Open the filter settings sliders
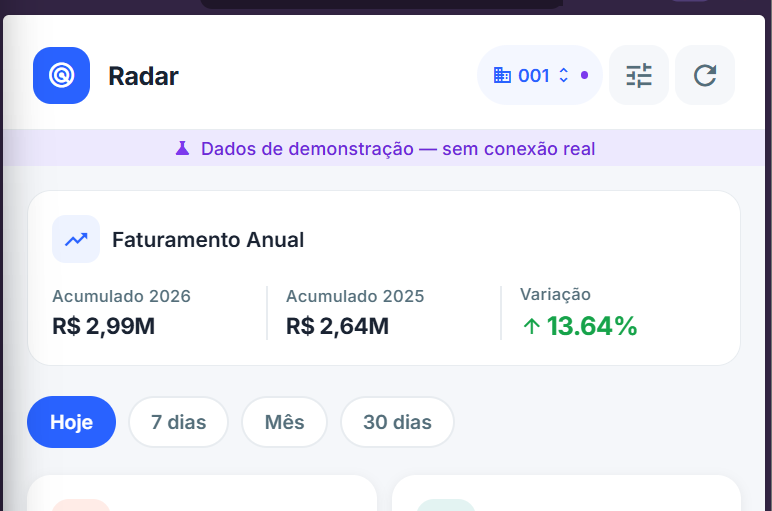The height and width of the screenshot is (511, 772). click(x=639, y=75)
